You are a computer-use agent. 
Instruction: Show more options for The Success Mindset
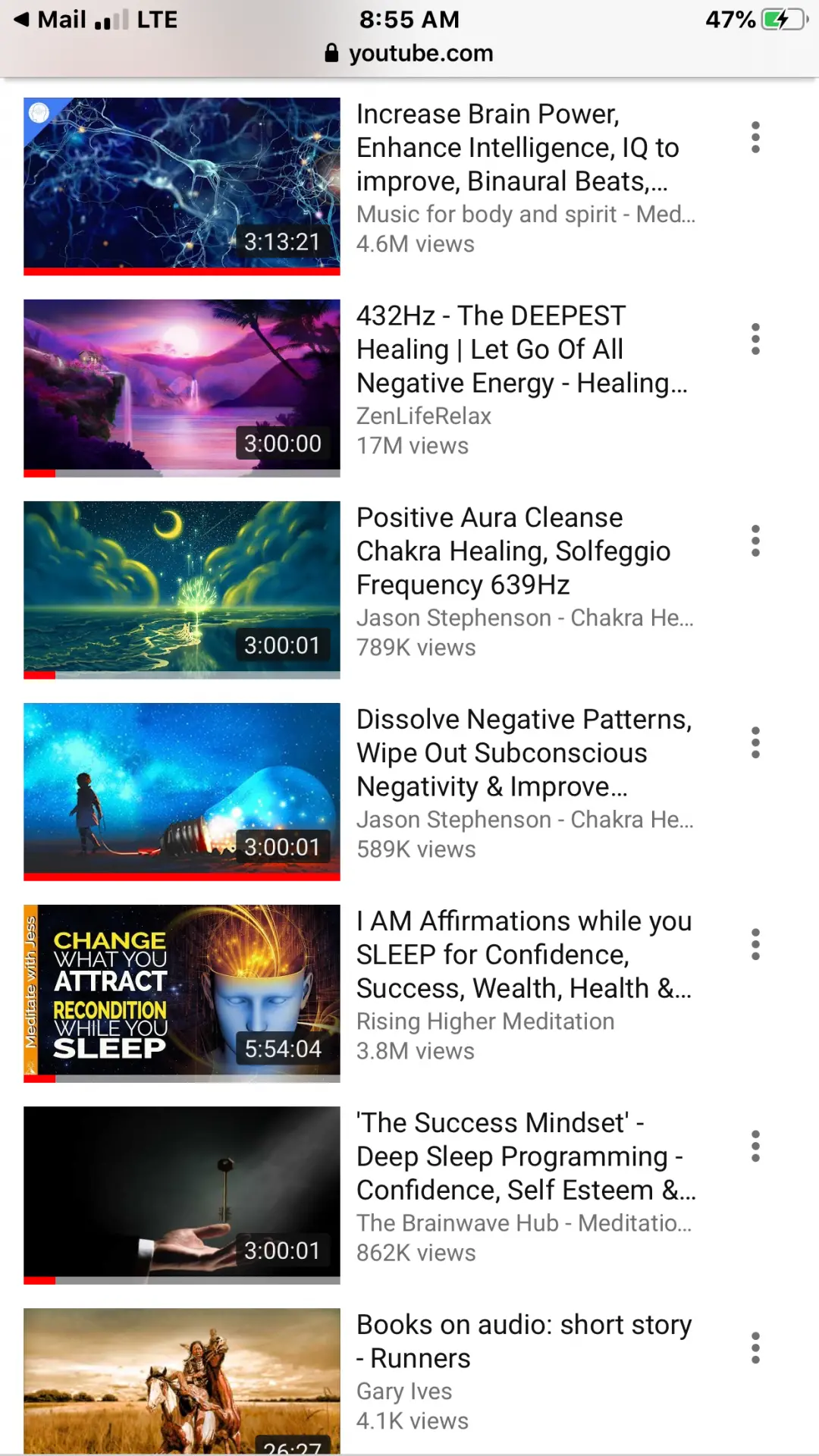755,1146
